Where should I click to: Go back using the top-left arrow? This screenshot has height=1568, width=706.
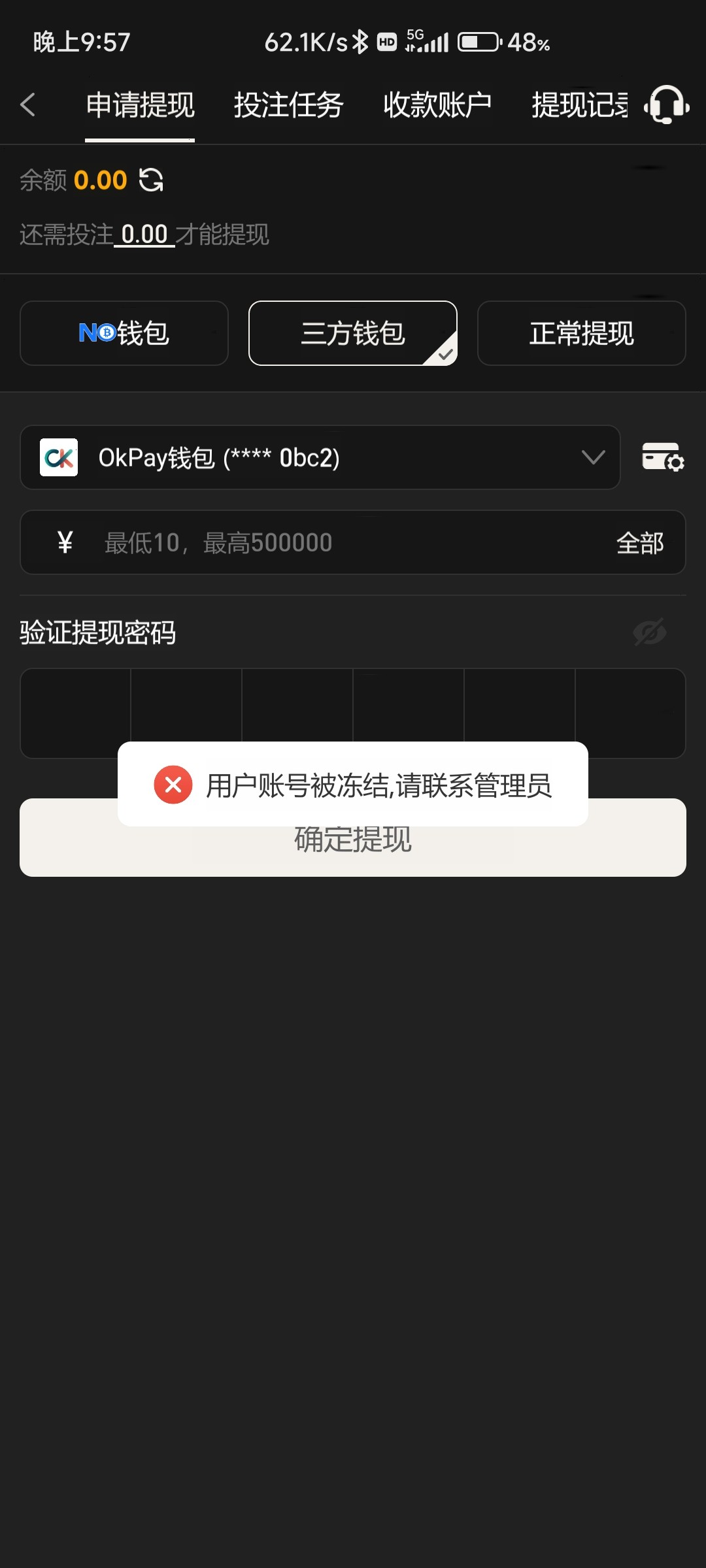28,105
